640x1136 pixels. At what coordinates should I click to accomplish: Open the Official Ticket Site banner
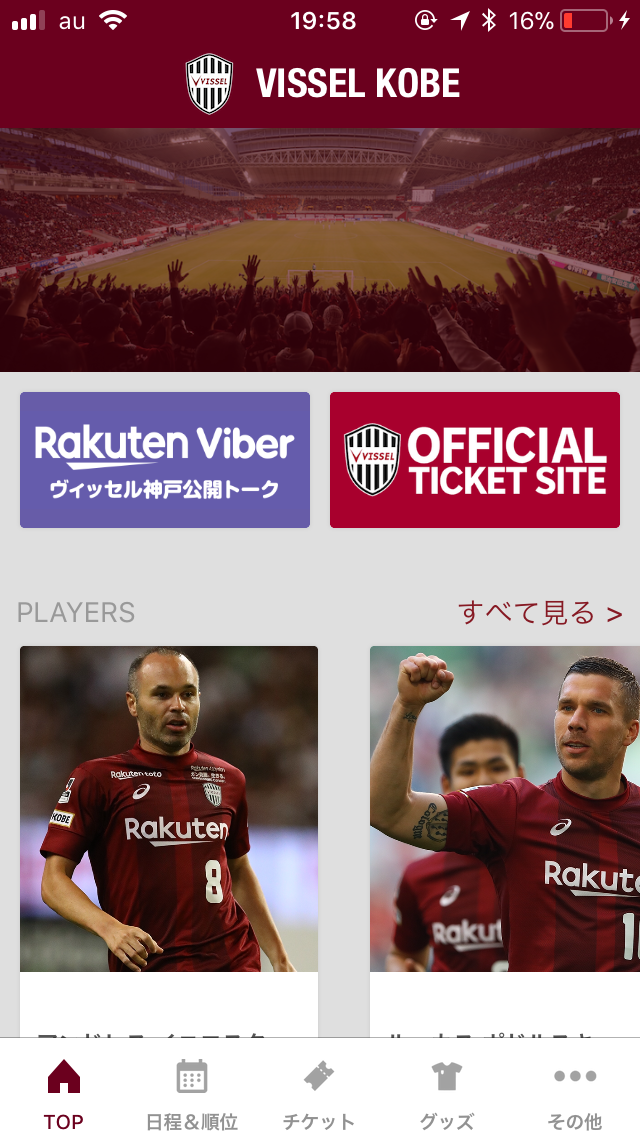point(475,460)
